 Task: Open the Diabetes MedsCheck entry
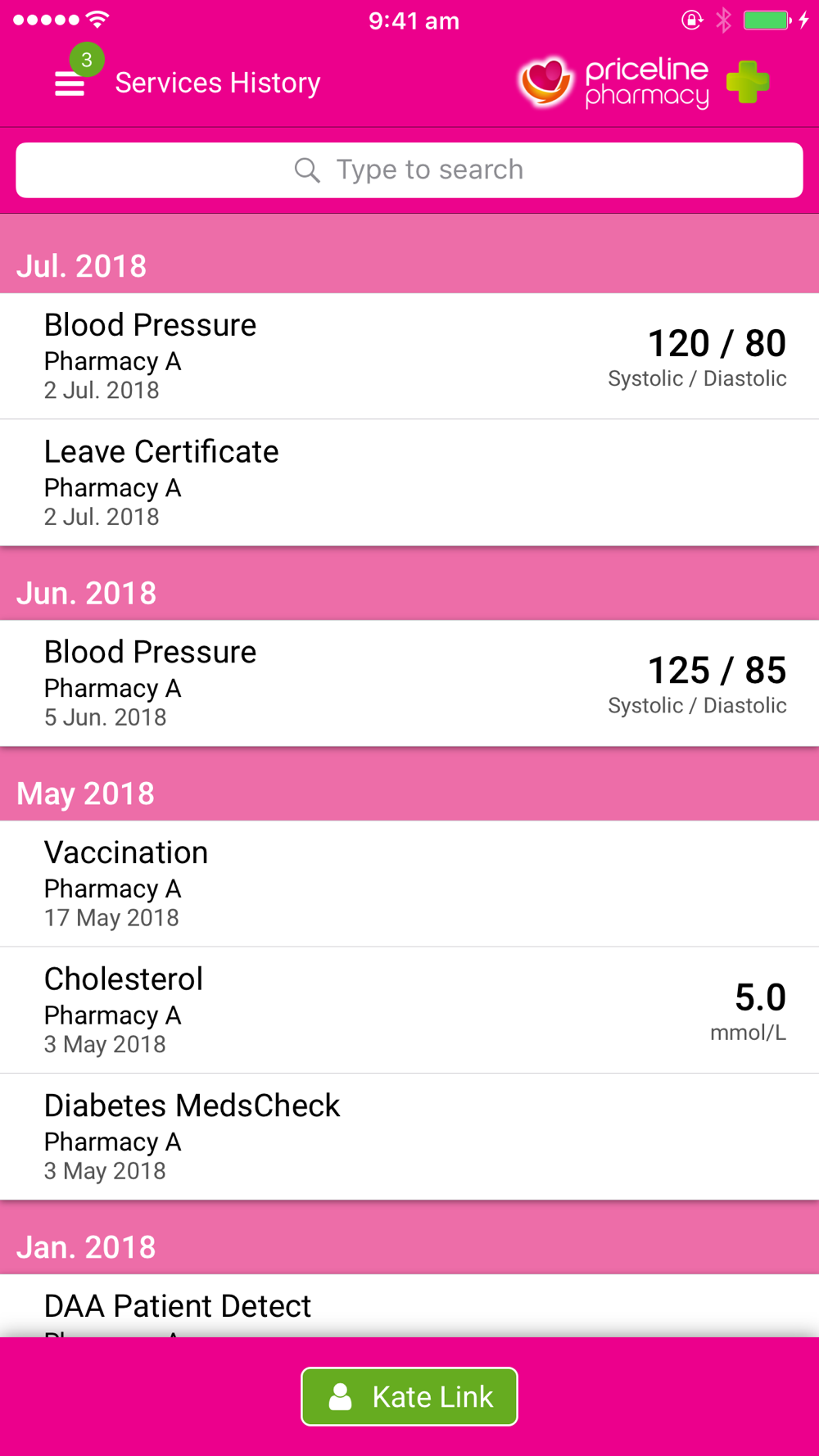coord(409,1137)
